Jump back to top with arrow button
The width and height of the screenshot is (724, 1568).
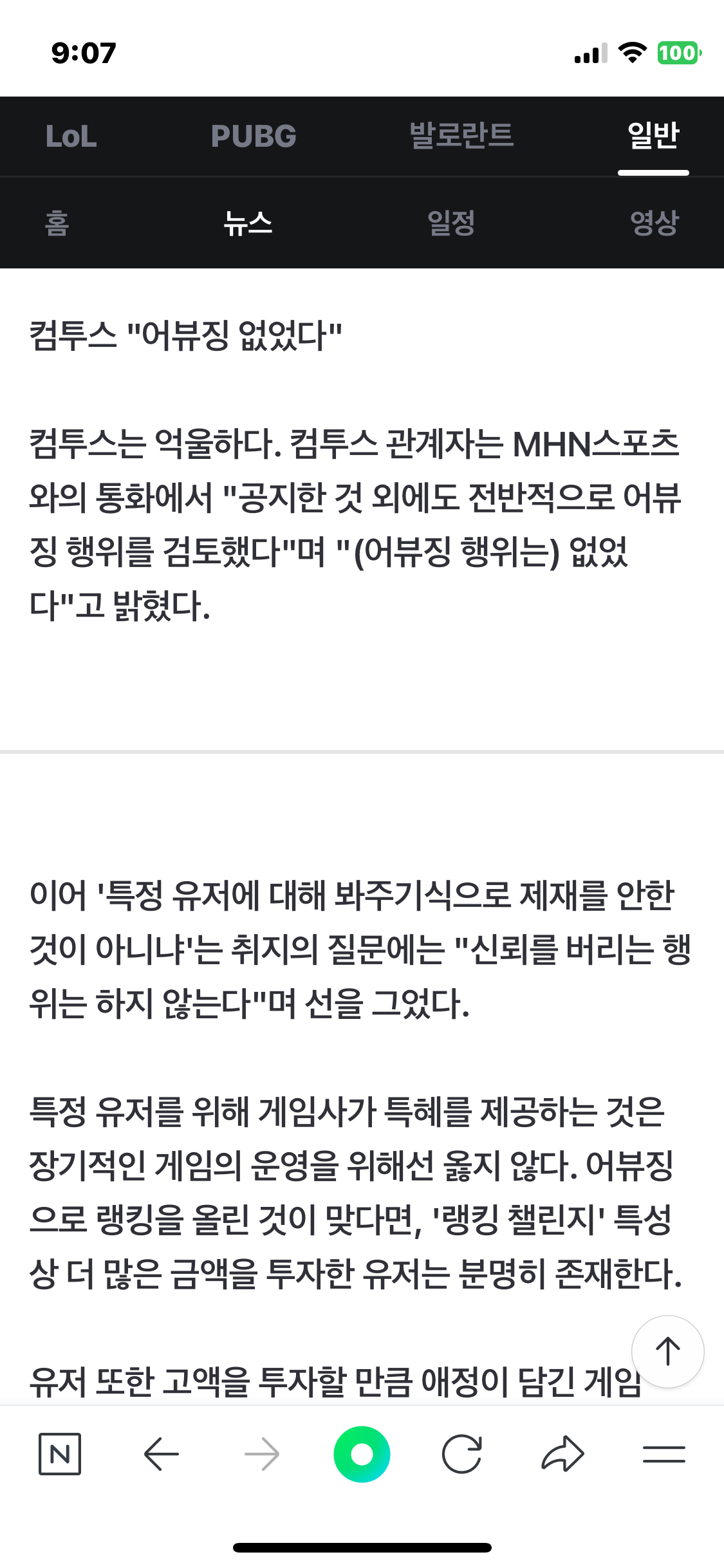[x=667, y=1351]
